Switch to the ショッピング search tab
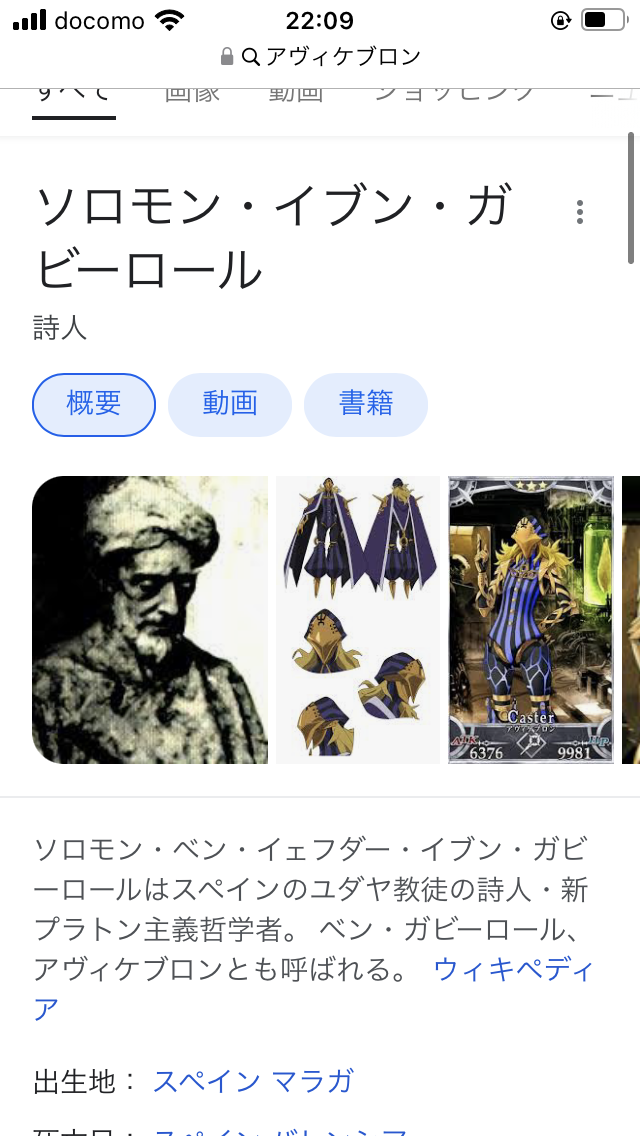The width and height of the screenshot is (640, 1136). 454,95
